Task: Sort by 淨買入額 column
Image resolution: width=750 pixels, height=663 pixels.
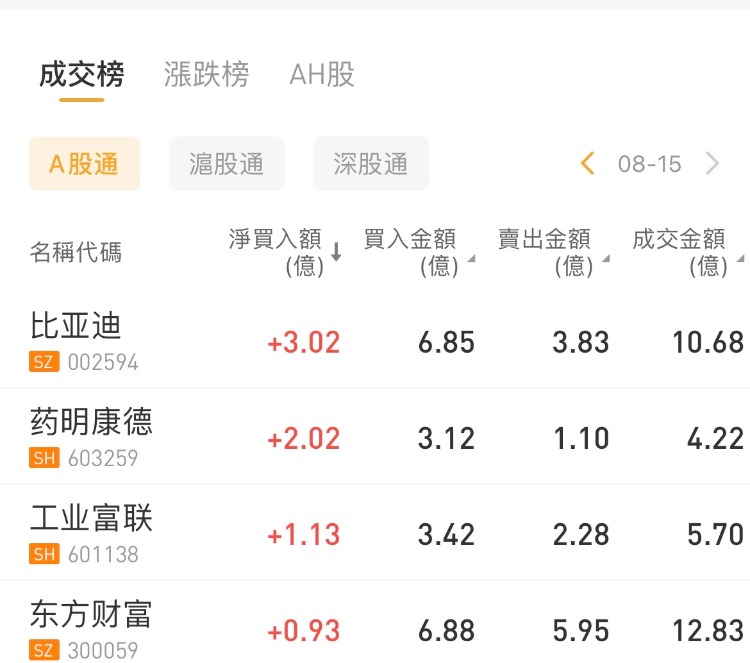Action: point(284,252)
